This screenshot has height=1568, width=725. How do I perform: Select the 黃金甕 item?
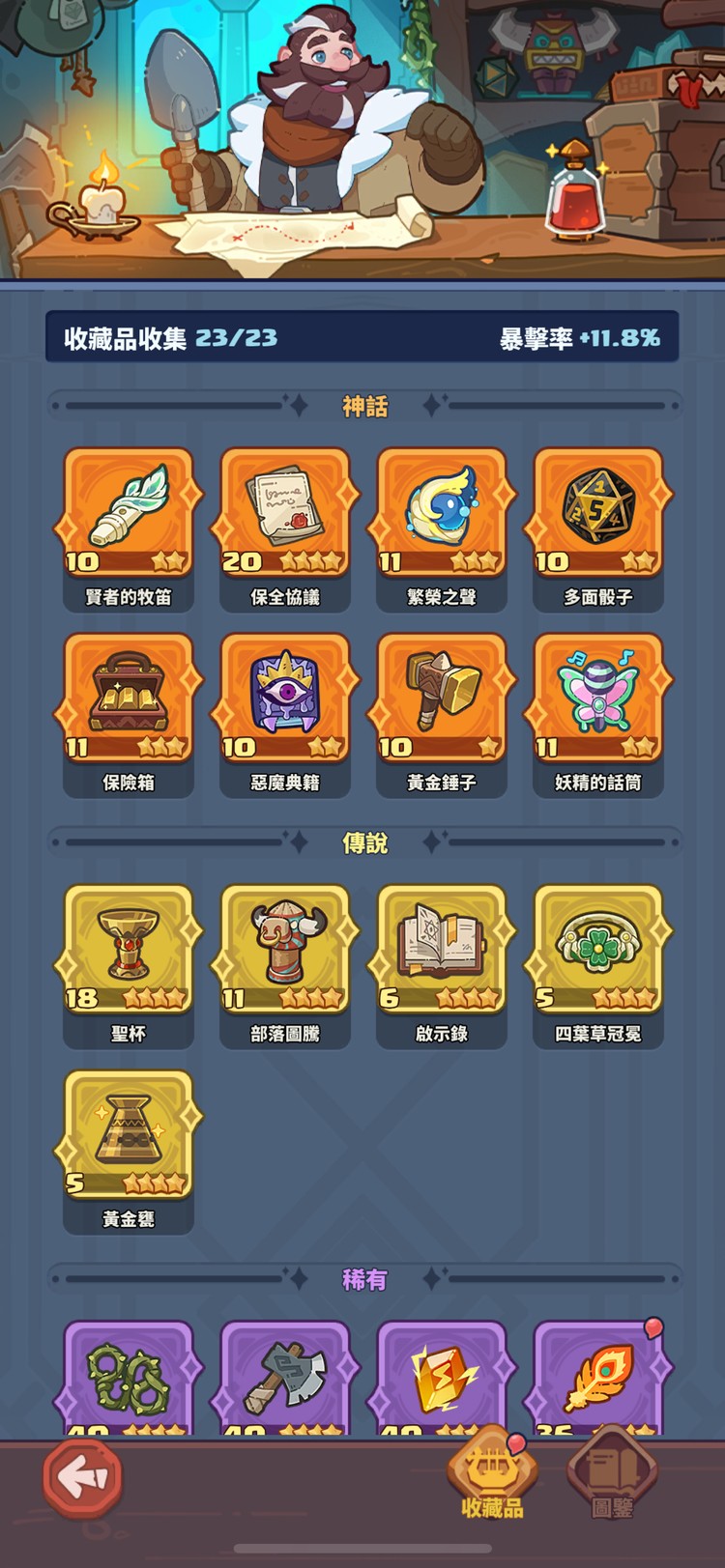coord(129,1135)
